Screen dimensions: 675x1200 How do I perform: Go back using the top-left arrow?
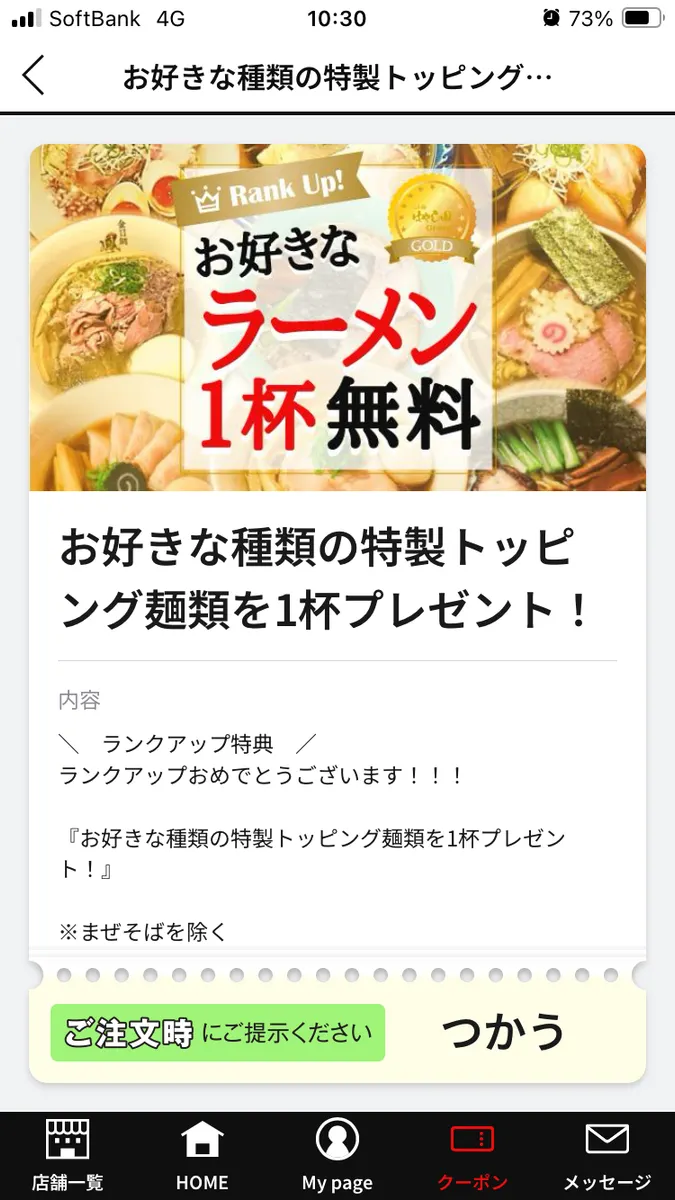[34, 76]
